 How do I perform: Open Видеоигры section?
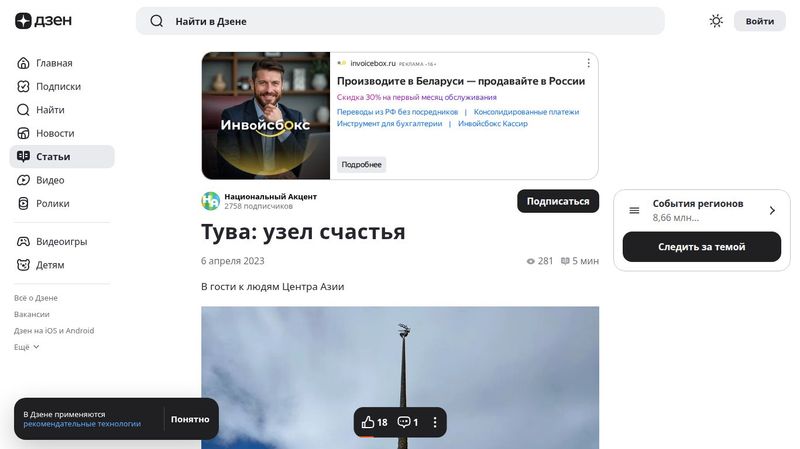[61, 241]
